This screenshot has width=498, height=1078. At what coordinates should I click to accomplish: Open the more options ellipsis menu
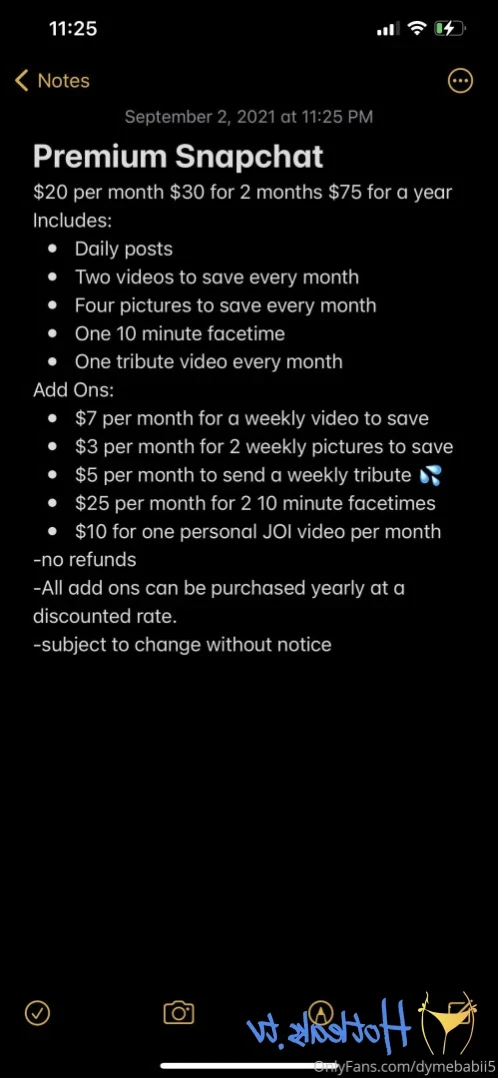click(x=460, y=81)
